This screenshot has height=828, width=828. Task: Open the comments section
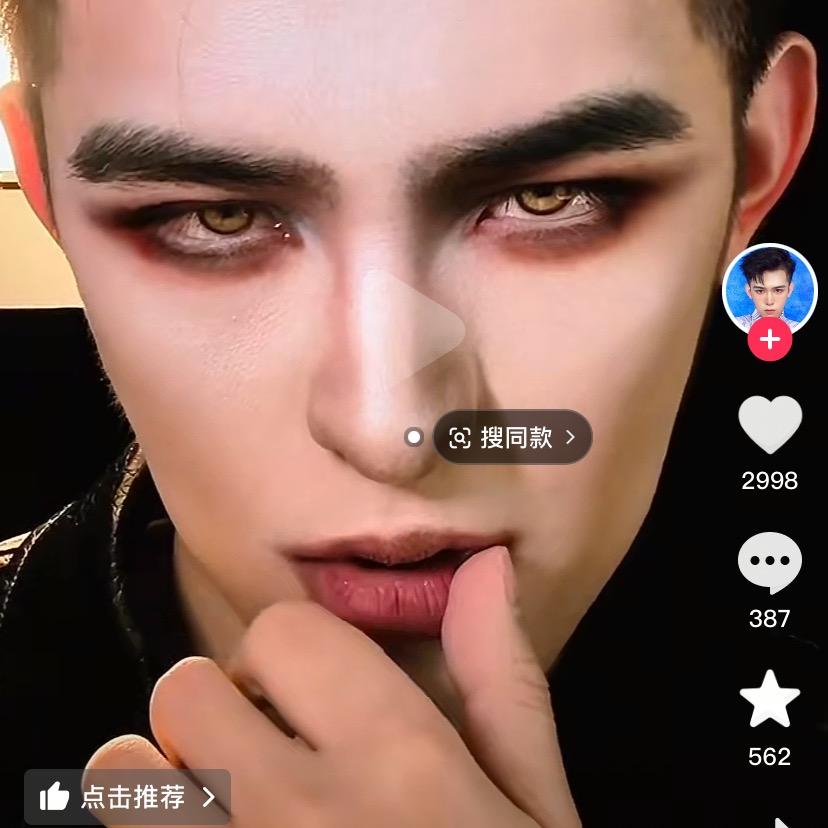[x=769, y=562]
